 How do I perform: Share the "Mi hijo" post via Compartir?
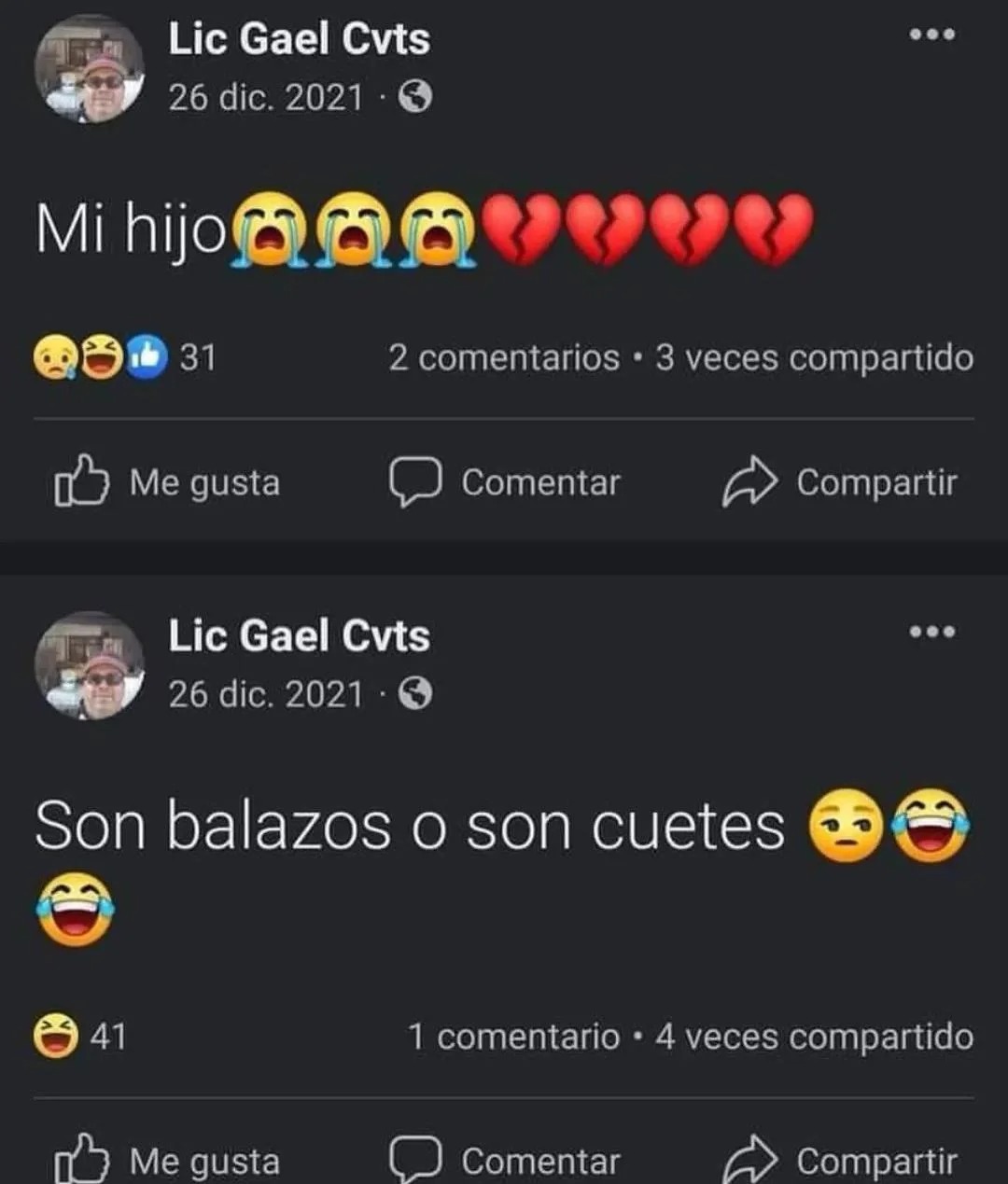(x=840, y=482)
